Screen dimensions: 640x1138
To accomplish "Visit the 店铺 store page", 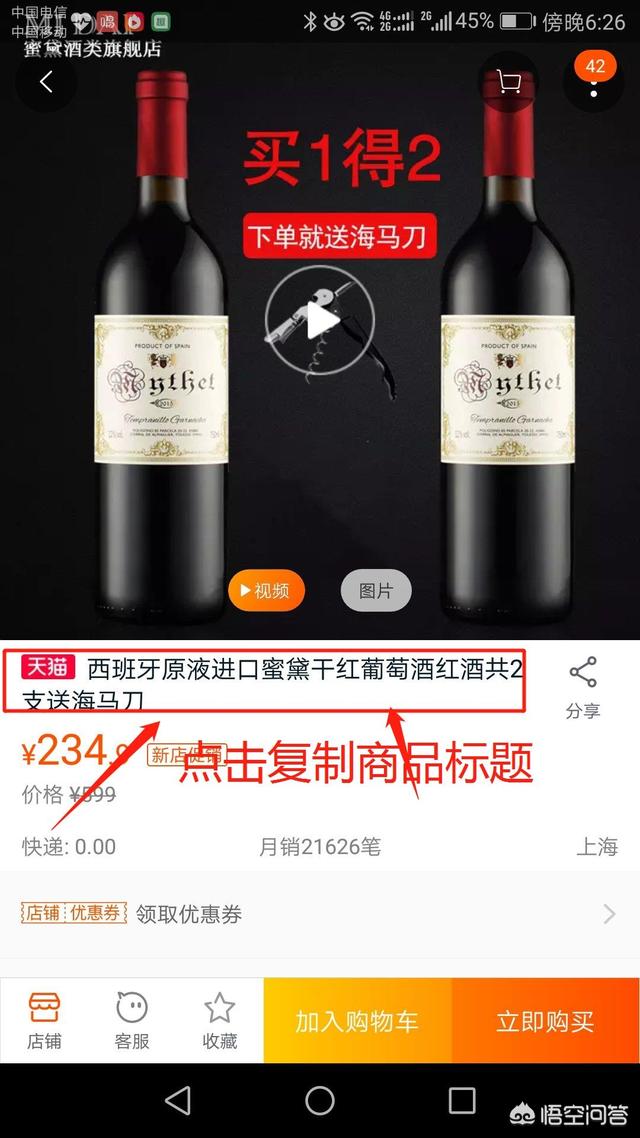I will [44, 1020].
